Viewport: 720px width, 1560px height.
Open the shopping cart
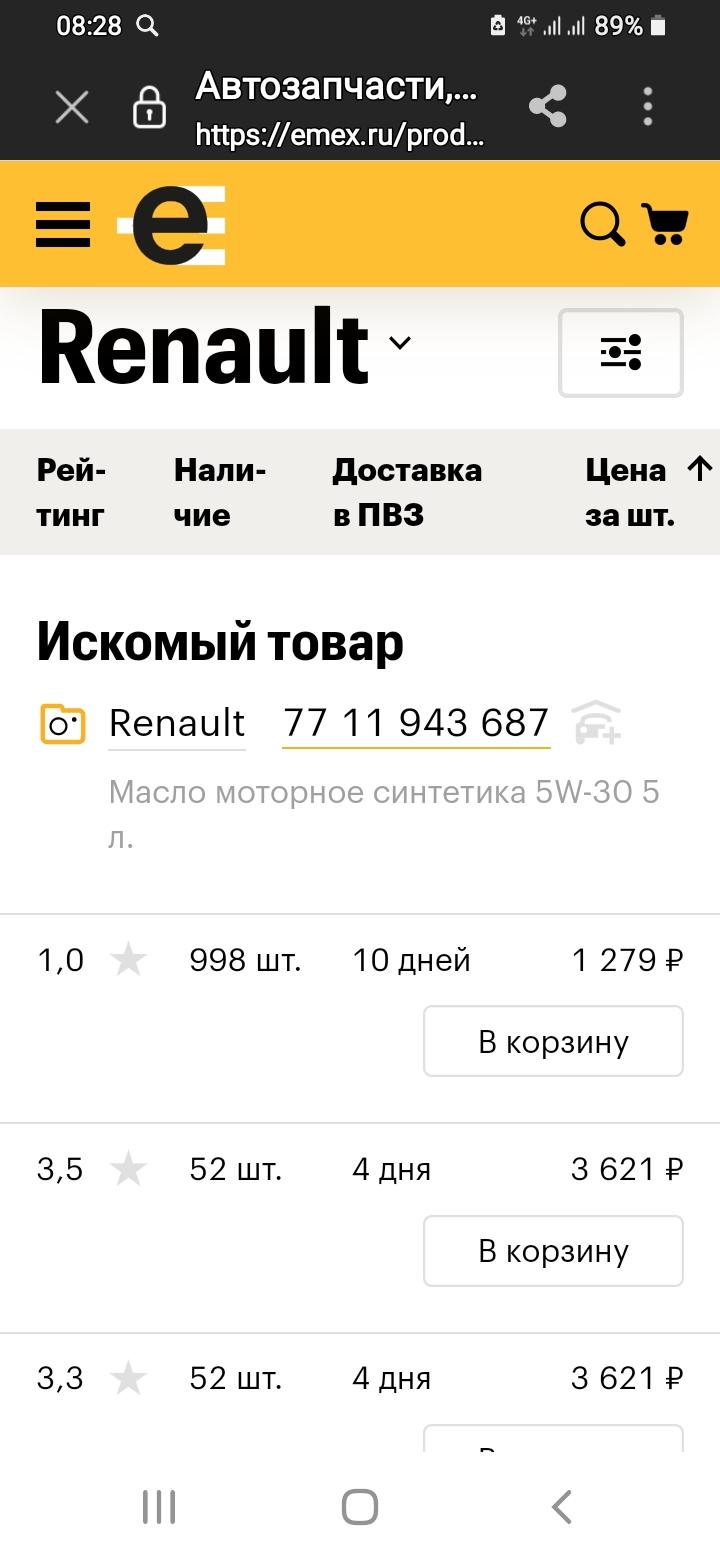(x=665, y=224)
